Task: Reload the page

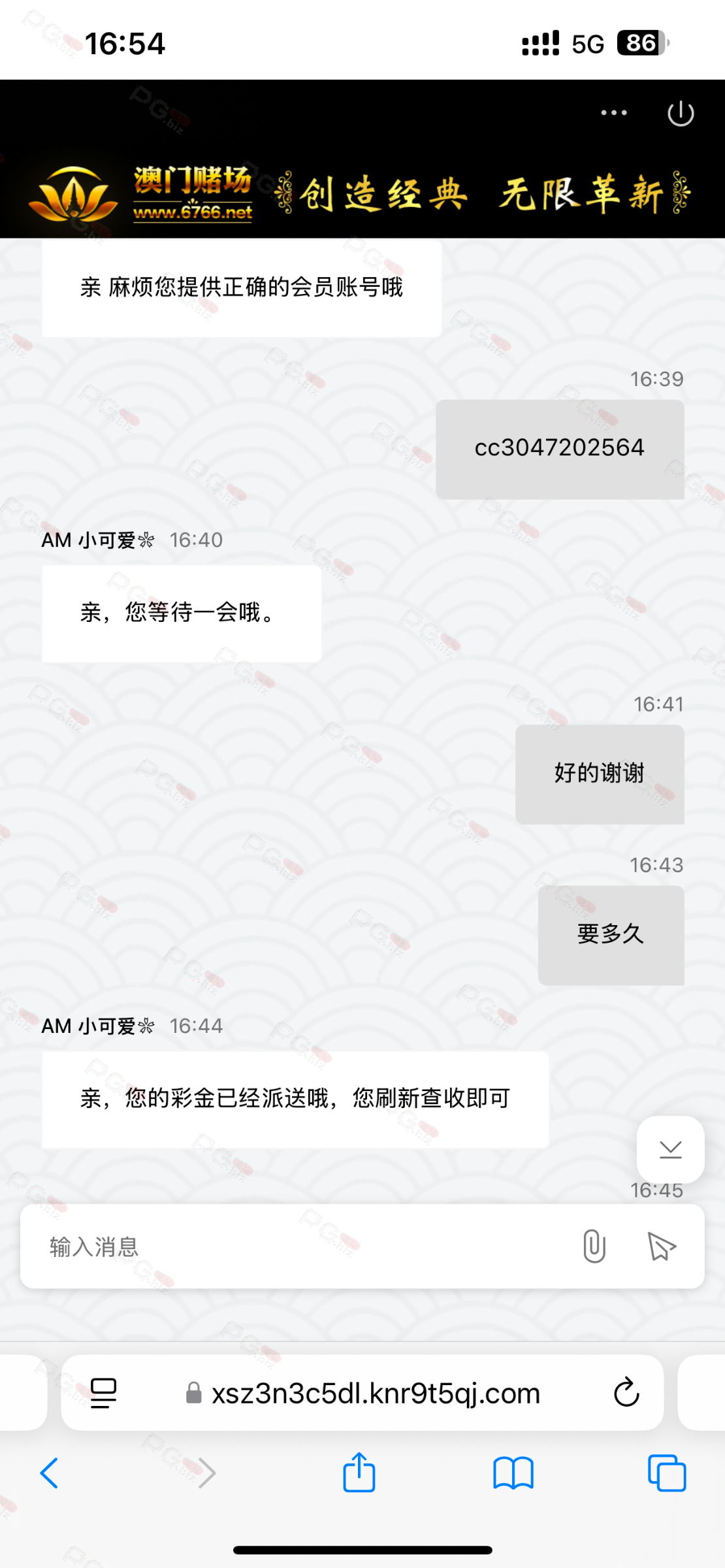Action: coord(626,1392)
